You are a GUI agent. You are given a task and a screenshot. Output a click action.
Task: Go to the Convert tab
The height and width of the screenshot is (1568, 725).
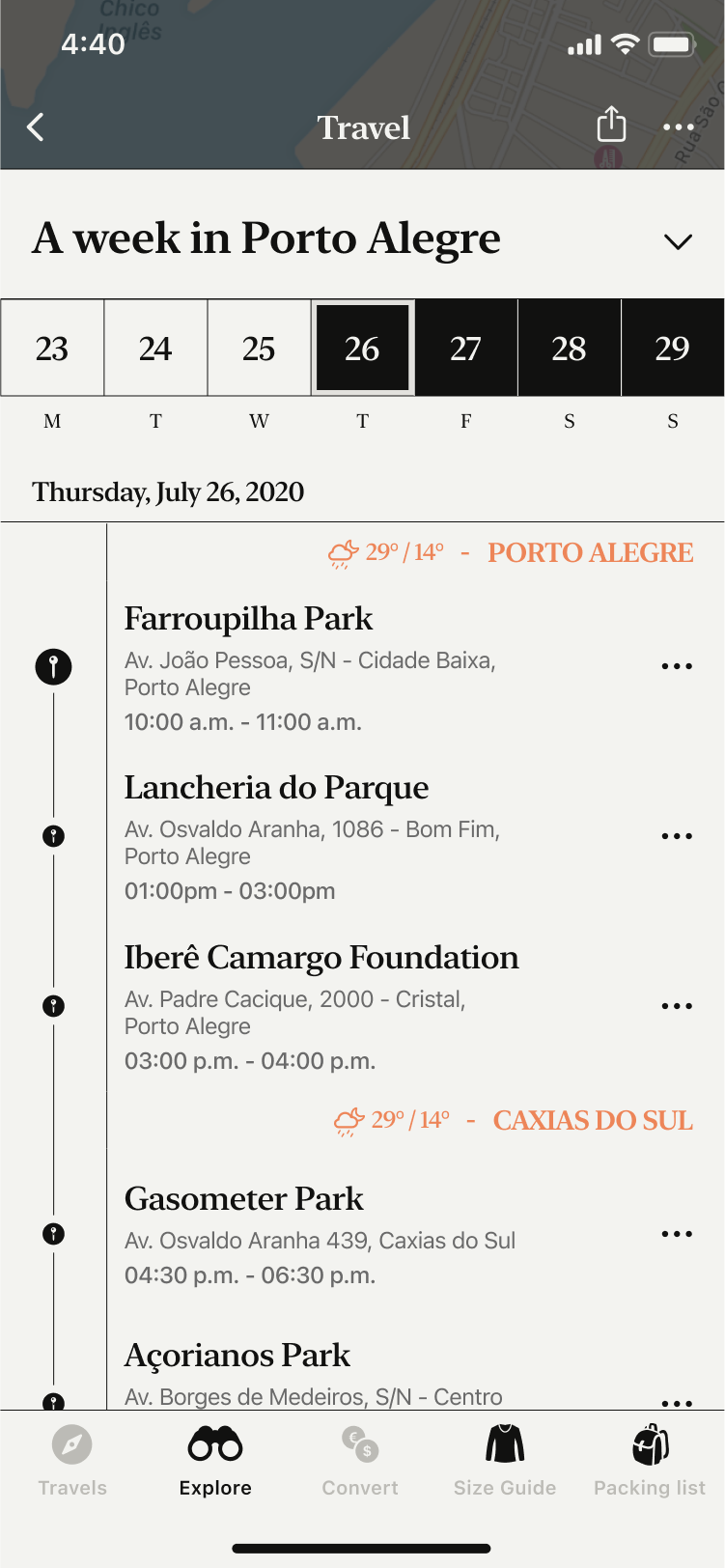[x=360, y=1460]
